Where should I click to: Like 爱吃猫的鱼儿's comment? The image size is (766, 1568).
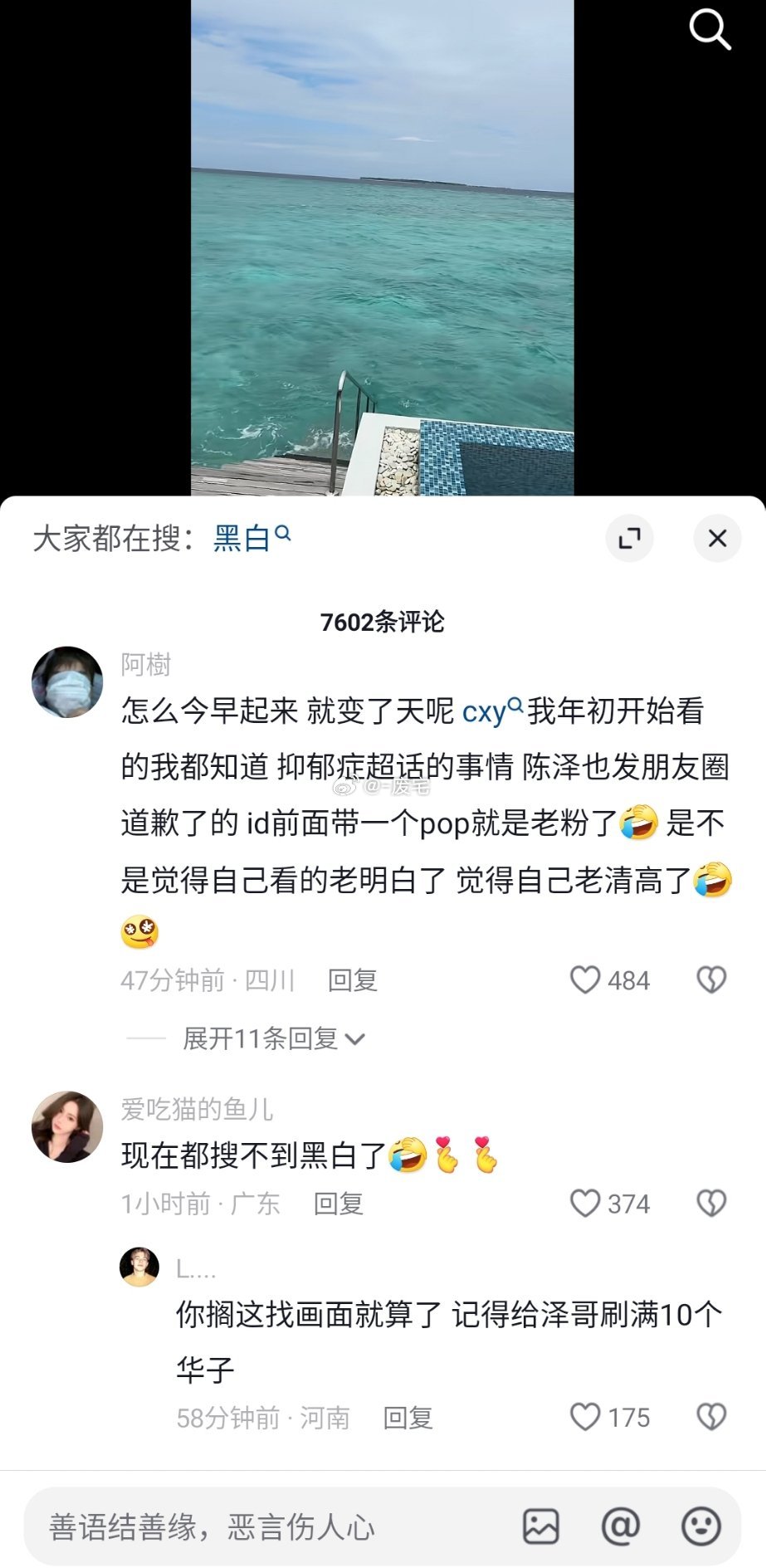[x=585, y=1204]
